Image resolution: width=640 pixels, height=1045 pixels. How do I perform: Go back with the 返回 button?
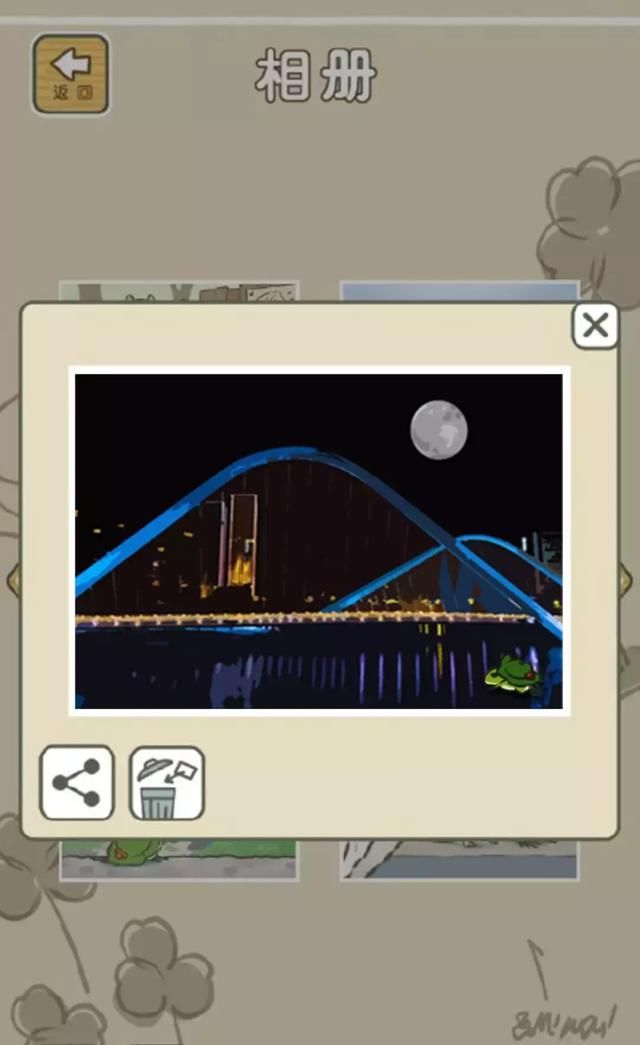coord(71,74)
